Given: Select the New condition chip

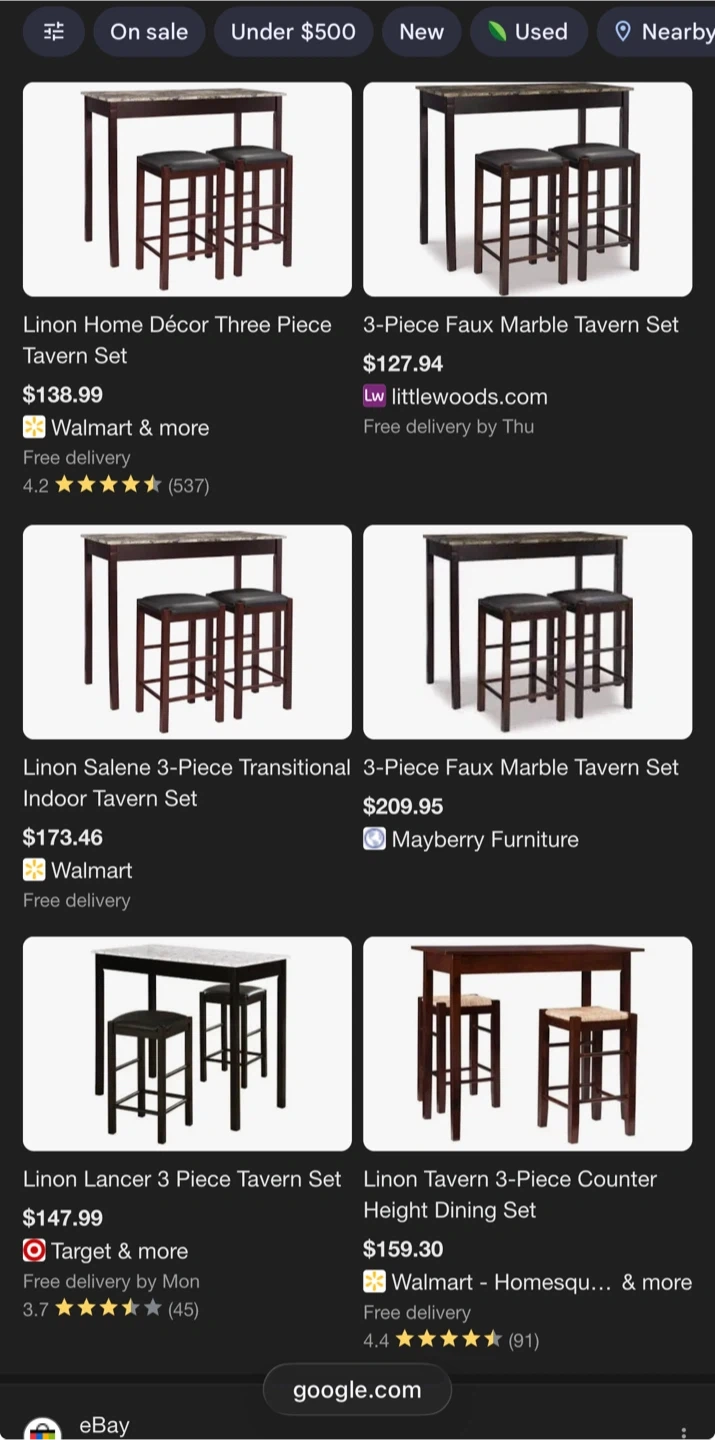Looking at the screenshot, I should click(421, 32).
